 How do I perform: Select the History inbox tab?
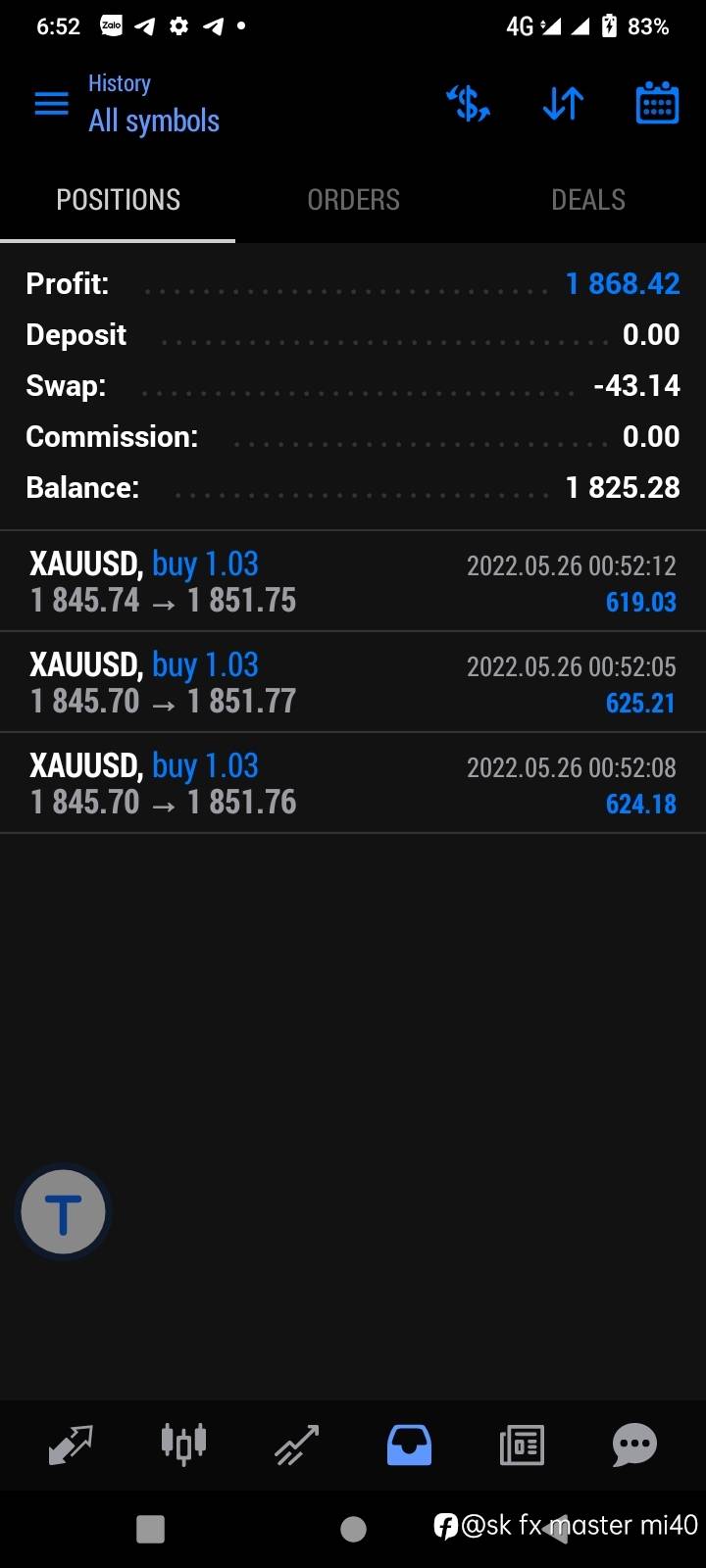(x=409, y=1445)
